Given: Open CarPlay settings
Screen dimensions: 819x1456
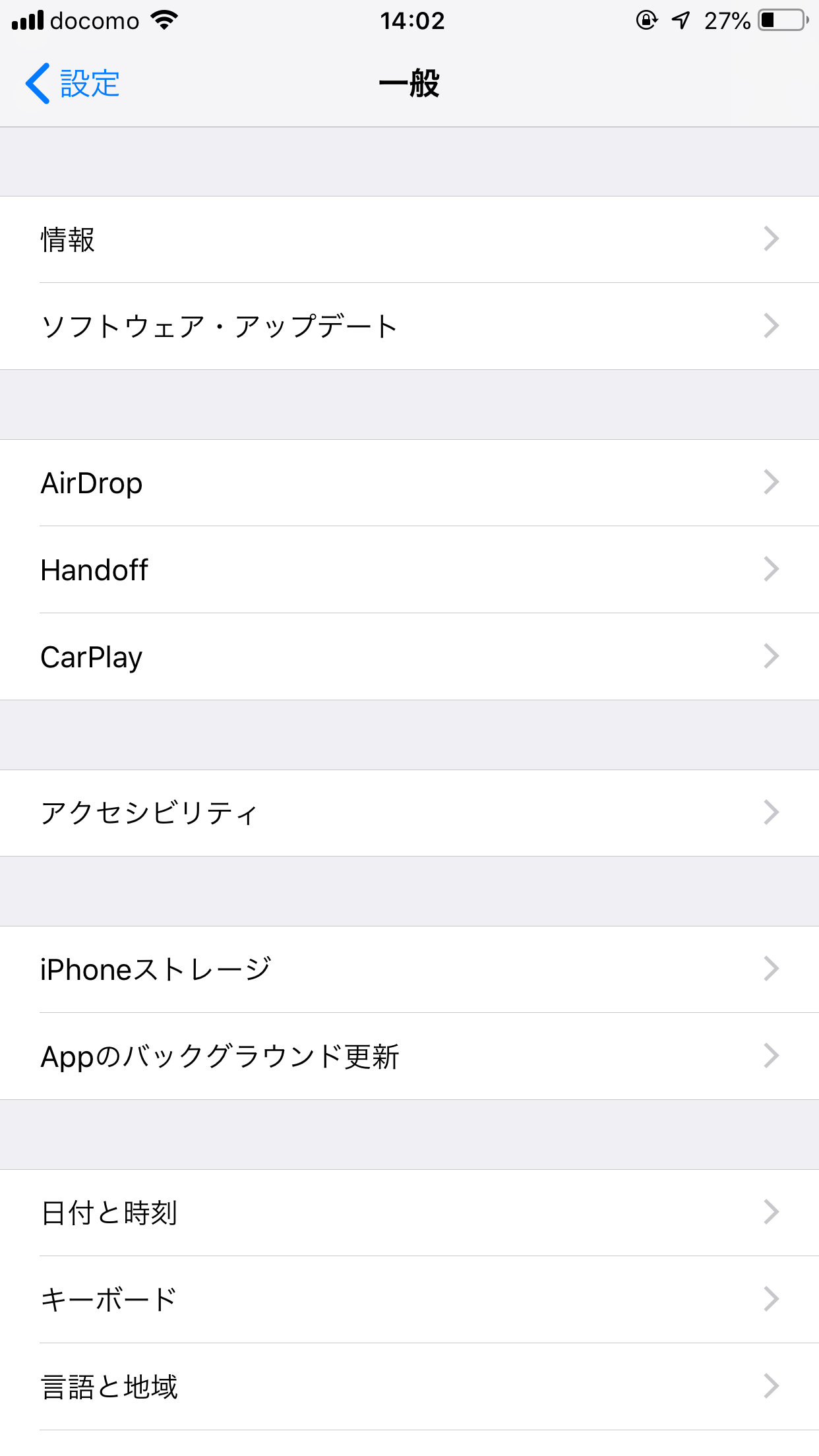Looking at the screenshot, I should click(409, 657).
